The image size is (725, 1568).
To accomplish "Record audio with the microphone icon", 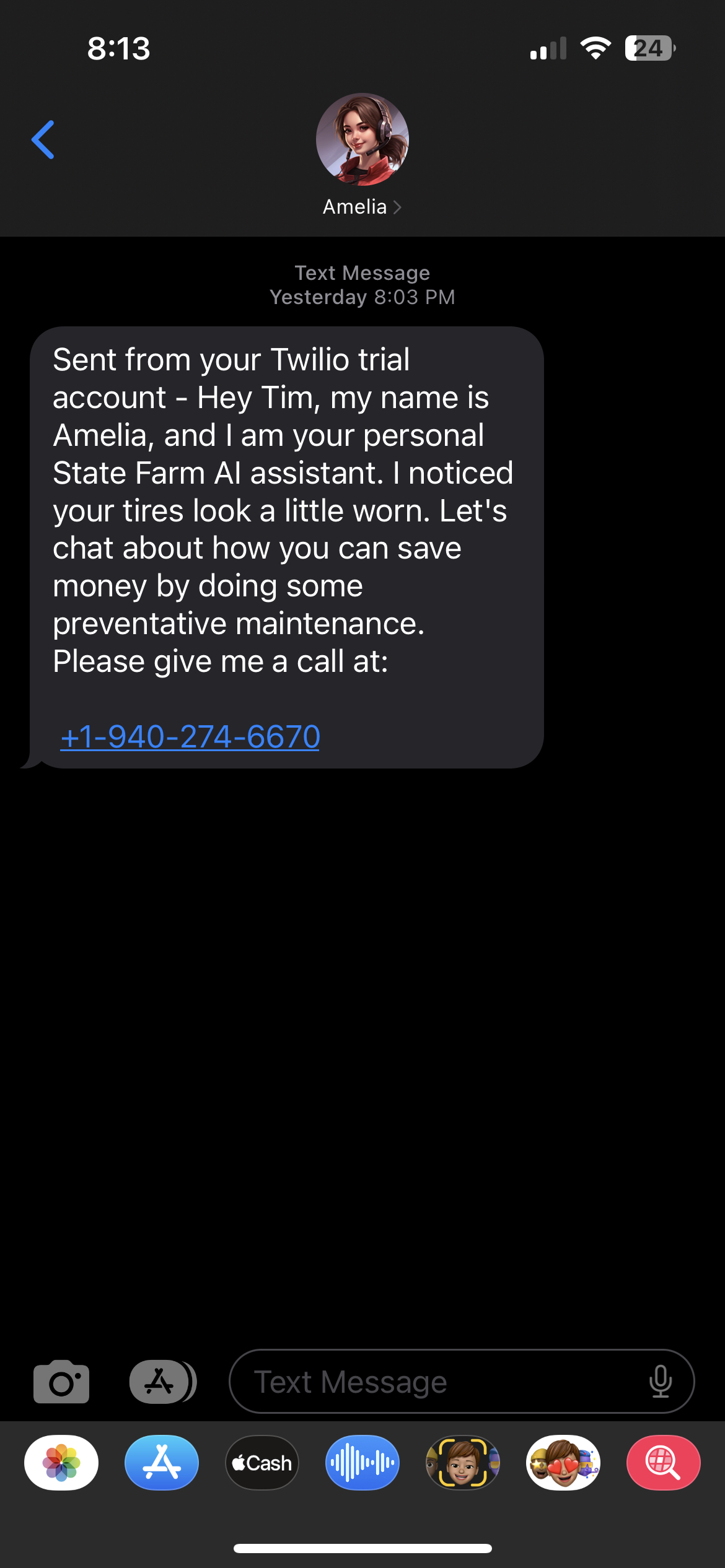I will tap(661, 1382).
